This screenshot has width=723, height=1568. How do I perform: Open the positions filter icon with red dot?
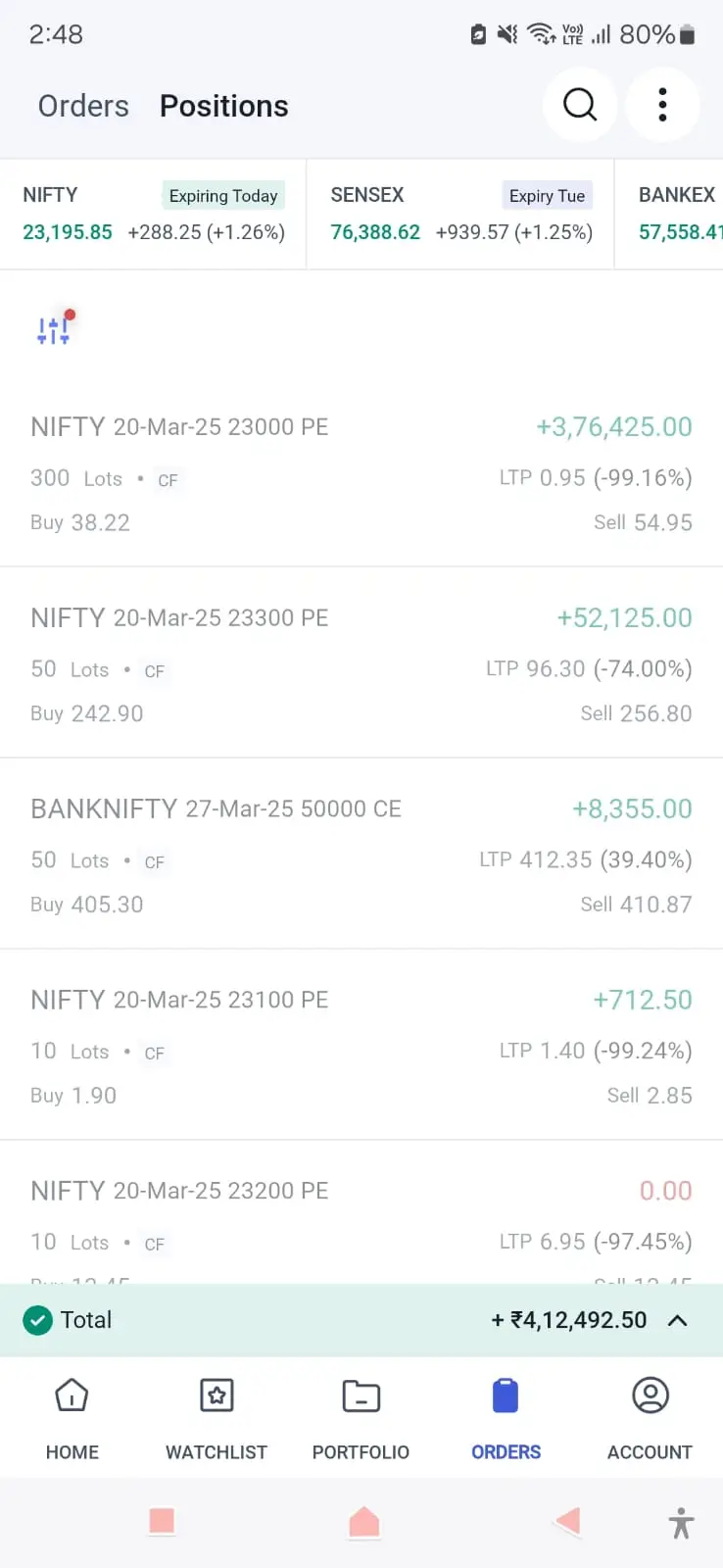pyautogui.click(x=56, y=328)
